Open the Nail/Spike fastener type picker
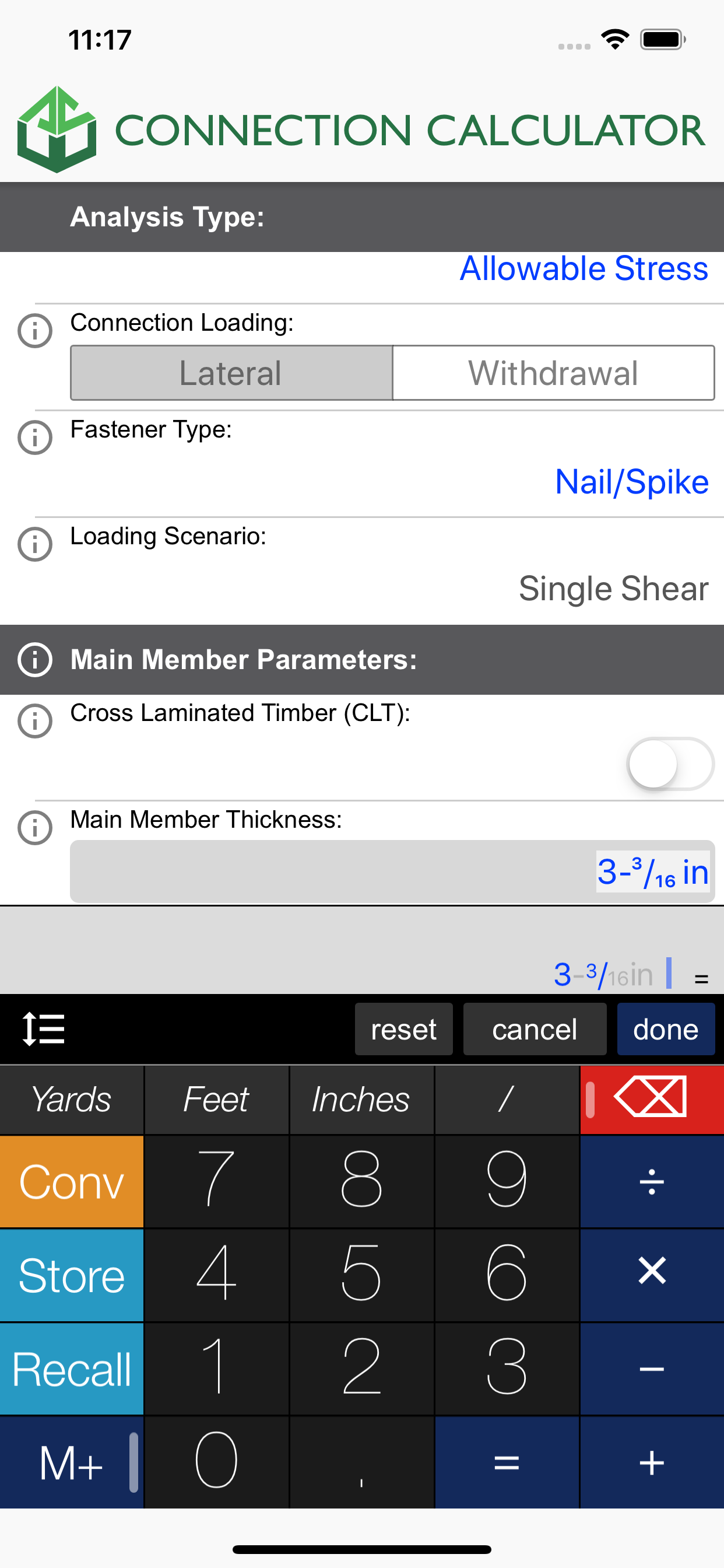 click(631, 482)
